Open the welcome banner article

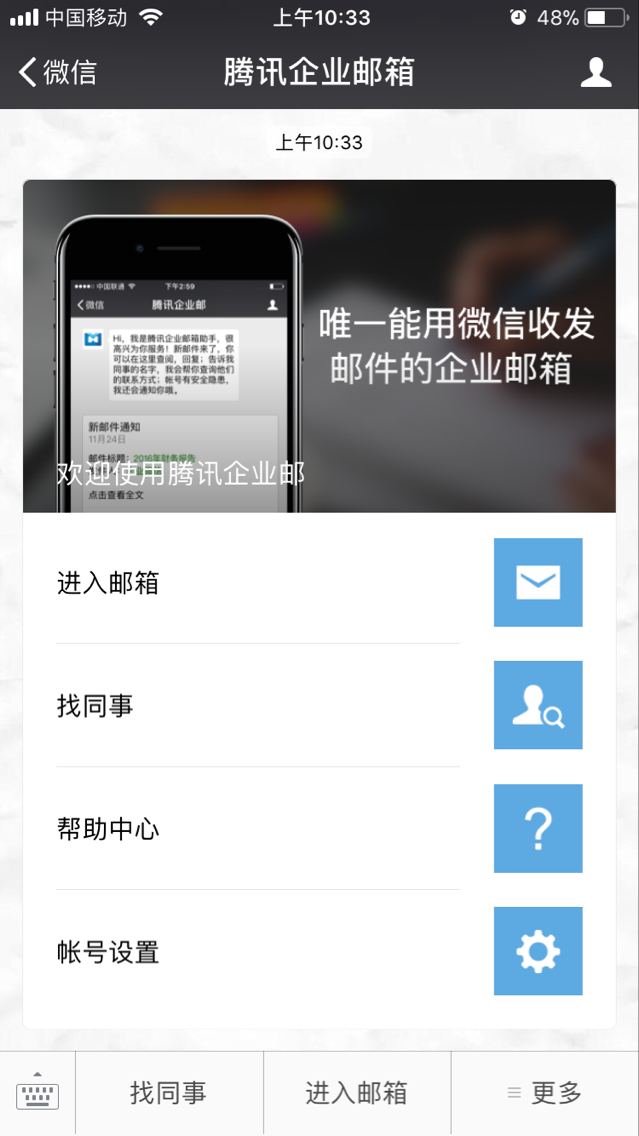[x=319, y=346]
